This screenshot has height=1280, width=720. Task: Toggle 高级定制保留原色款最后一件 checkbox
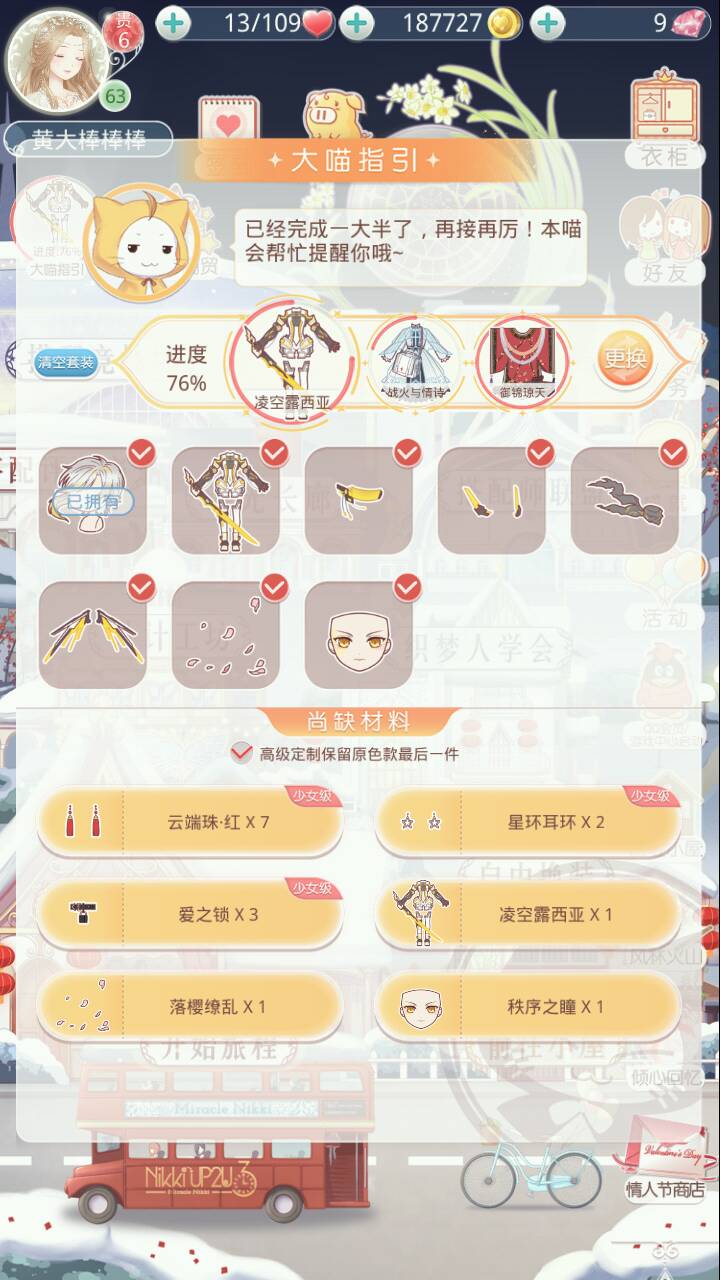pos(241,753)
